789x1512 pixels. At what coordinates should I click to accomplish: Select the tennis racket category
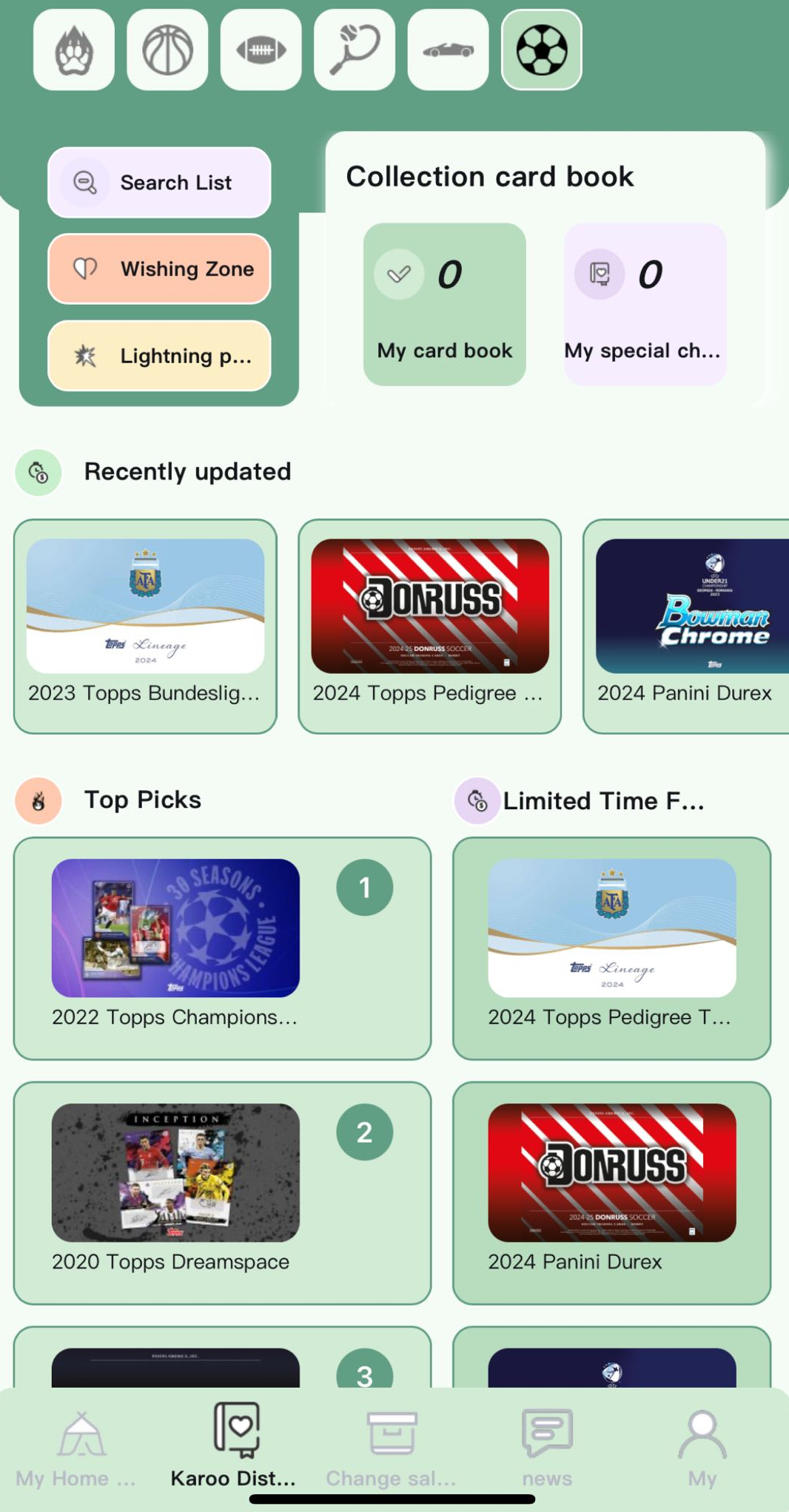(355, 50)
